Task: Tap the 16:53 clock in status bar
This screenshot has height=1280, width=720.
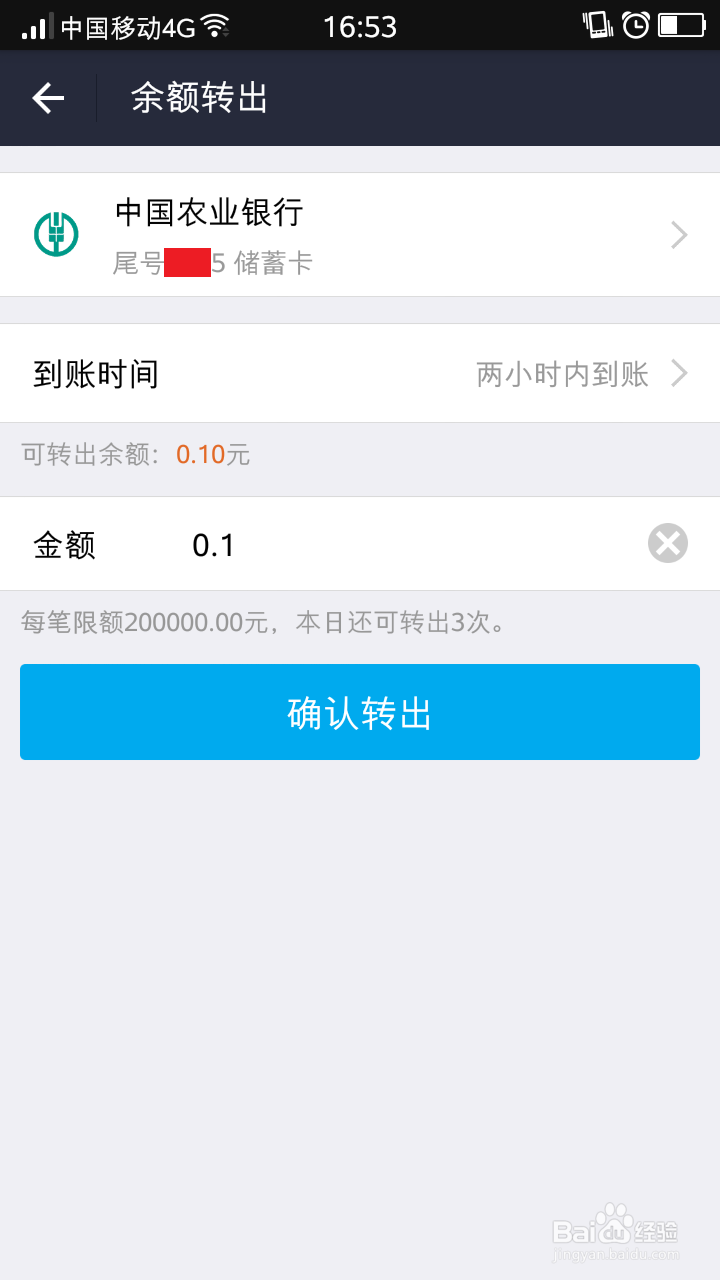Action: point(359,25)
